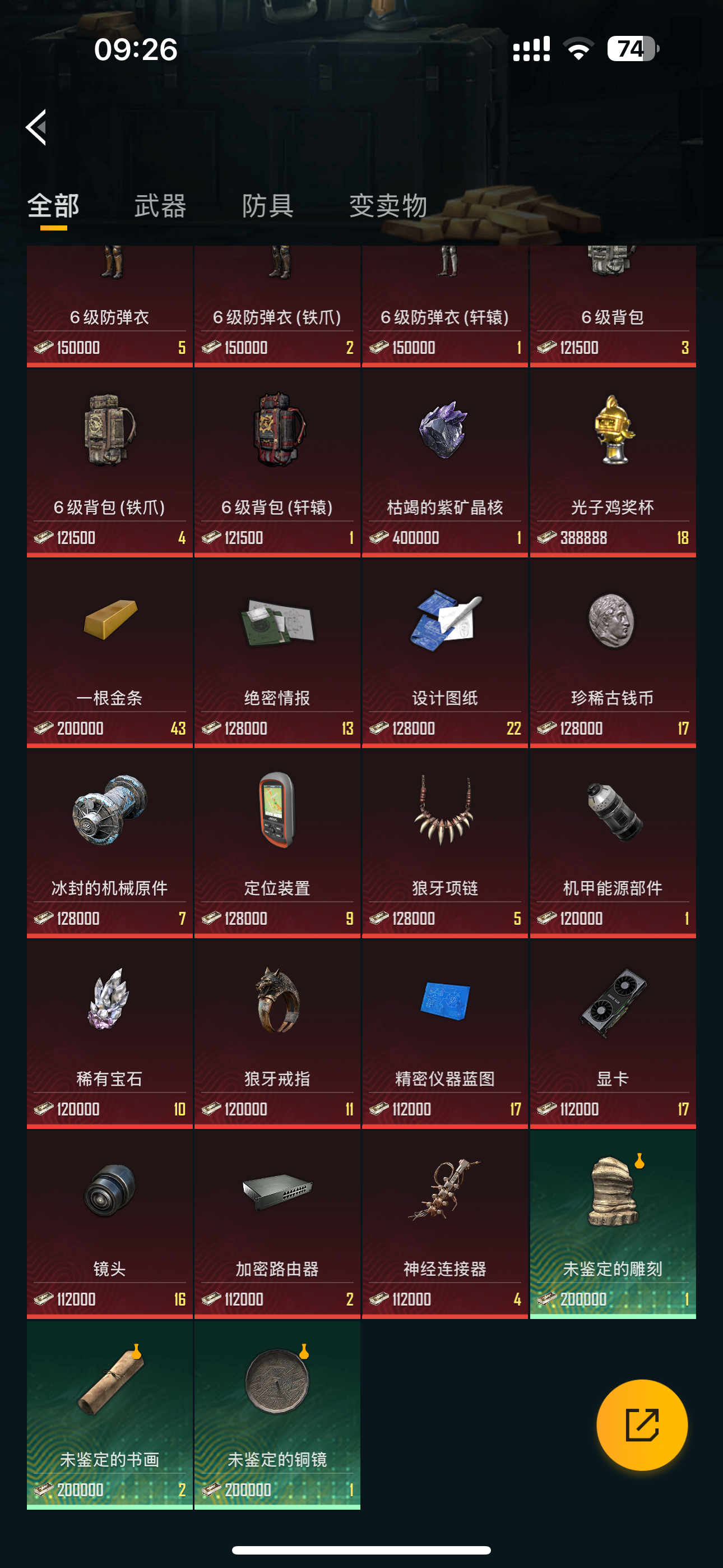View the 设计图纸 item
The height and width of the screenshot is (1568, 723).
click(x=445, y=653)
